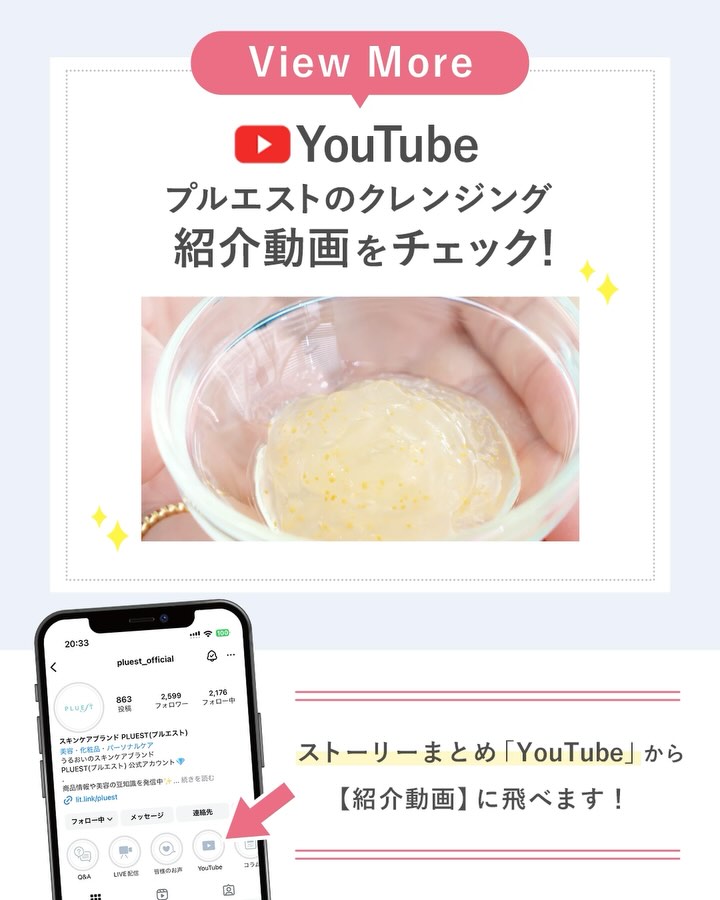Expand the フォロー中 following dropdown

pyautogui.click(x=91, y=818)
